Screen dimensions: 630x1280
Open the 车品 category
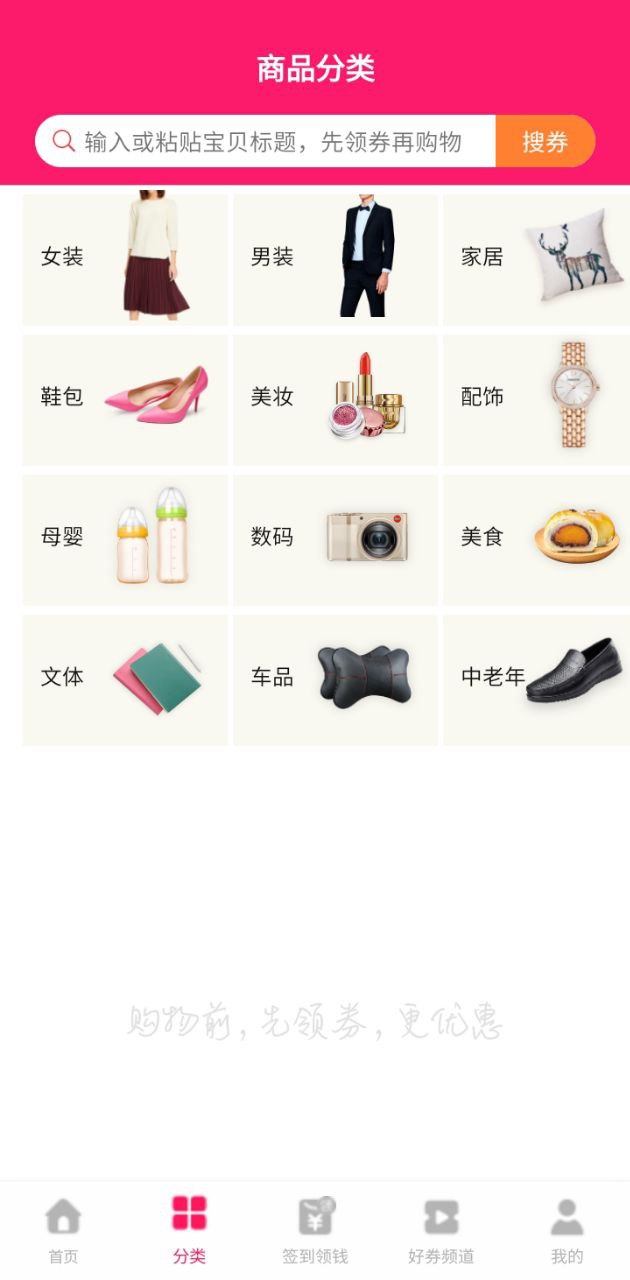coord(335,678)
